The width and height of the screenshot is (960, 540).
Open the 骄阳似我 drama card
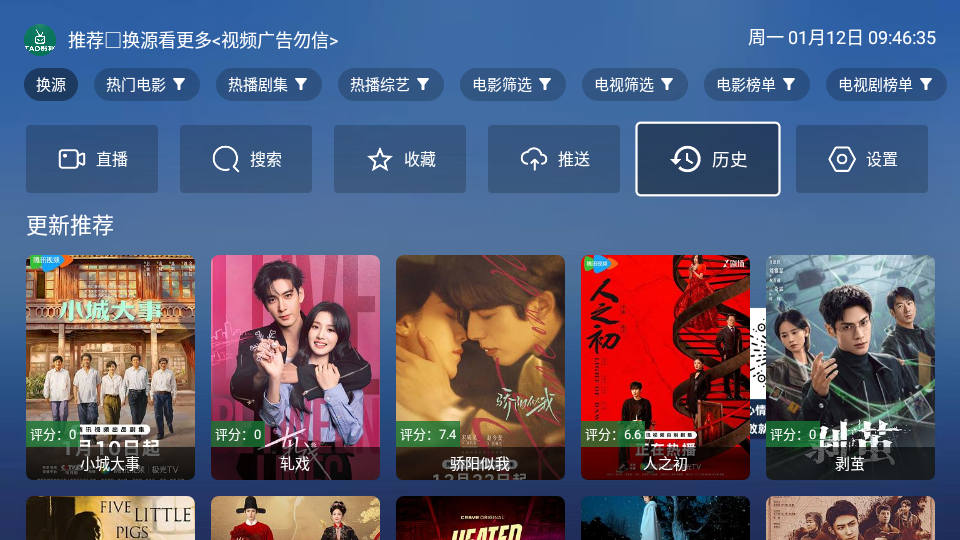pyautogui.click(x=480, y=367)
